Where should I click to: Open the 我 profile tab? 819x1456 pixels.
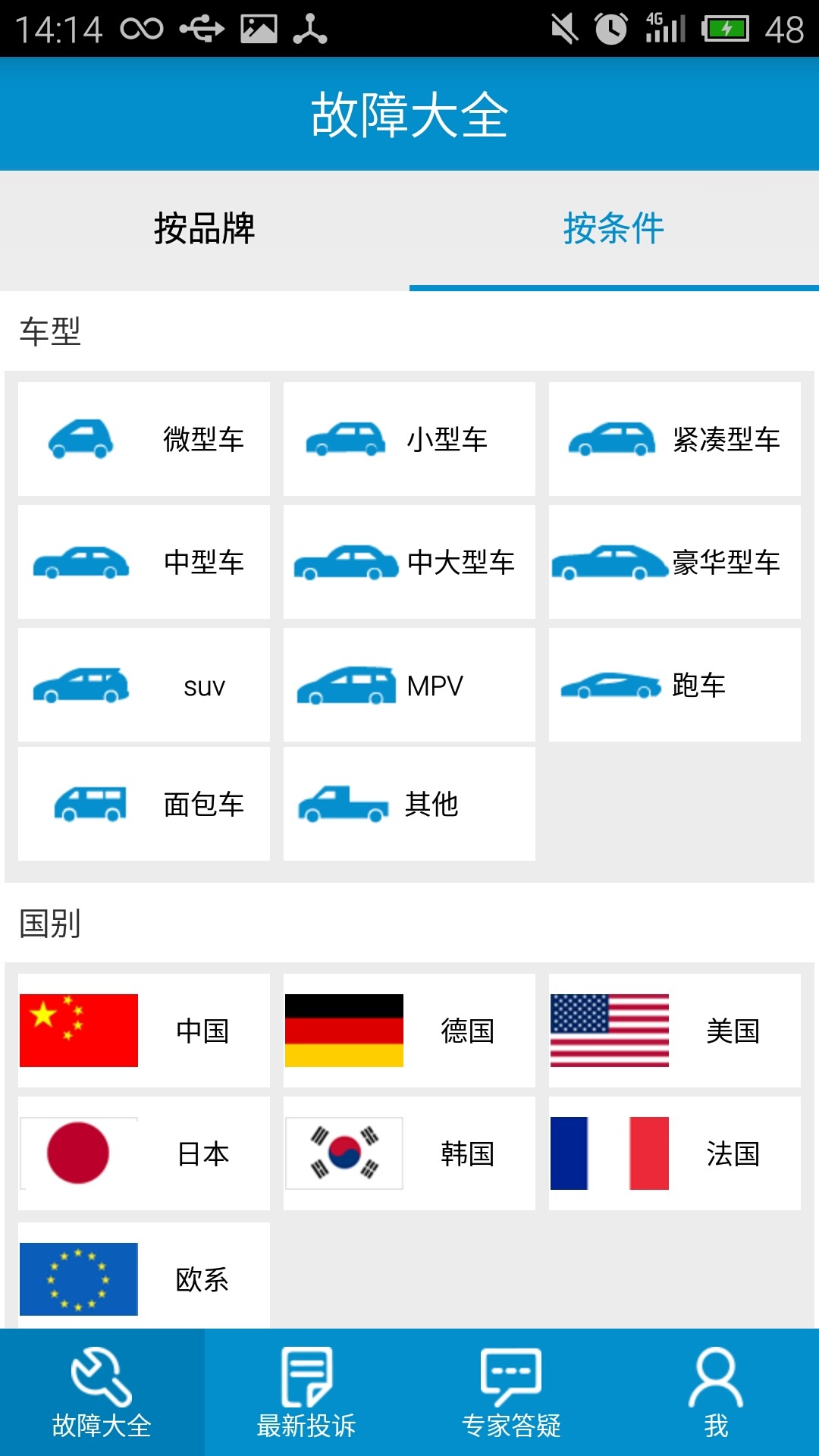click(717, 1392)
